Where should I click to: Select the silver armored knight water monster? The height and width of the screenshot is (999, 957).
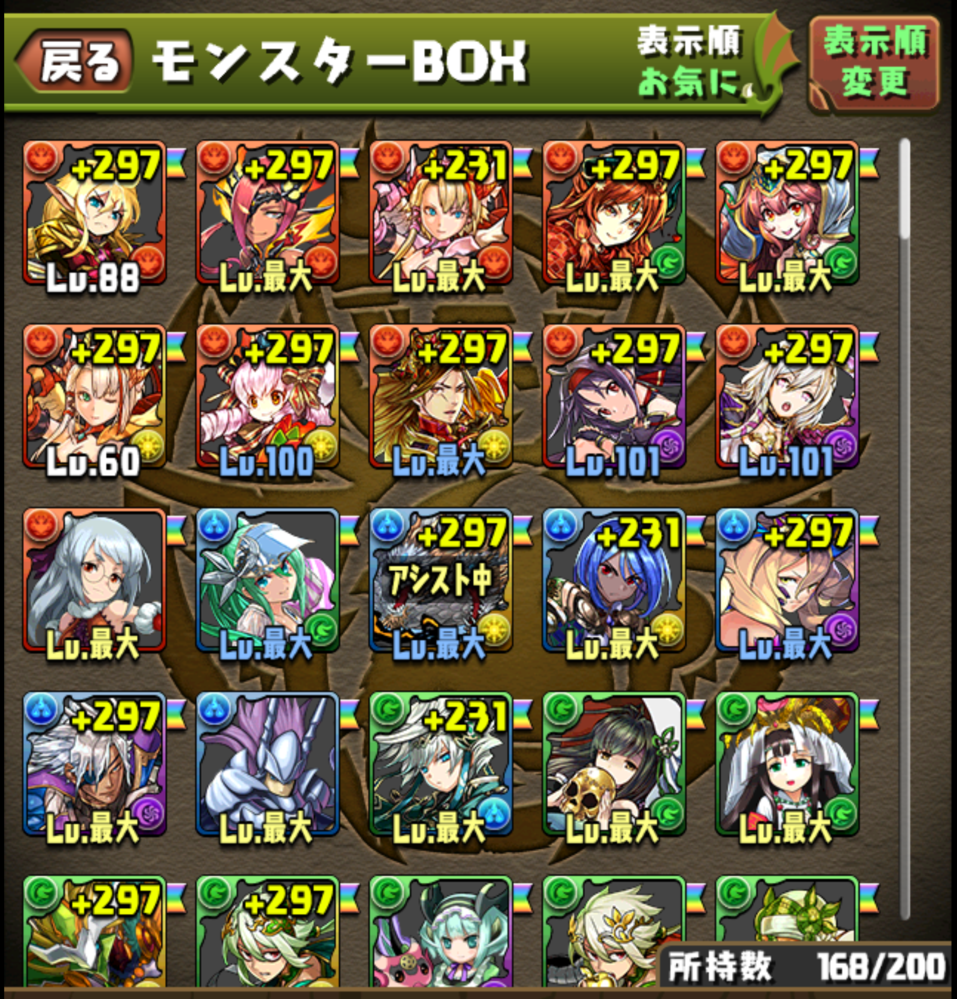tap(268, 764)
